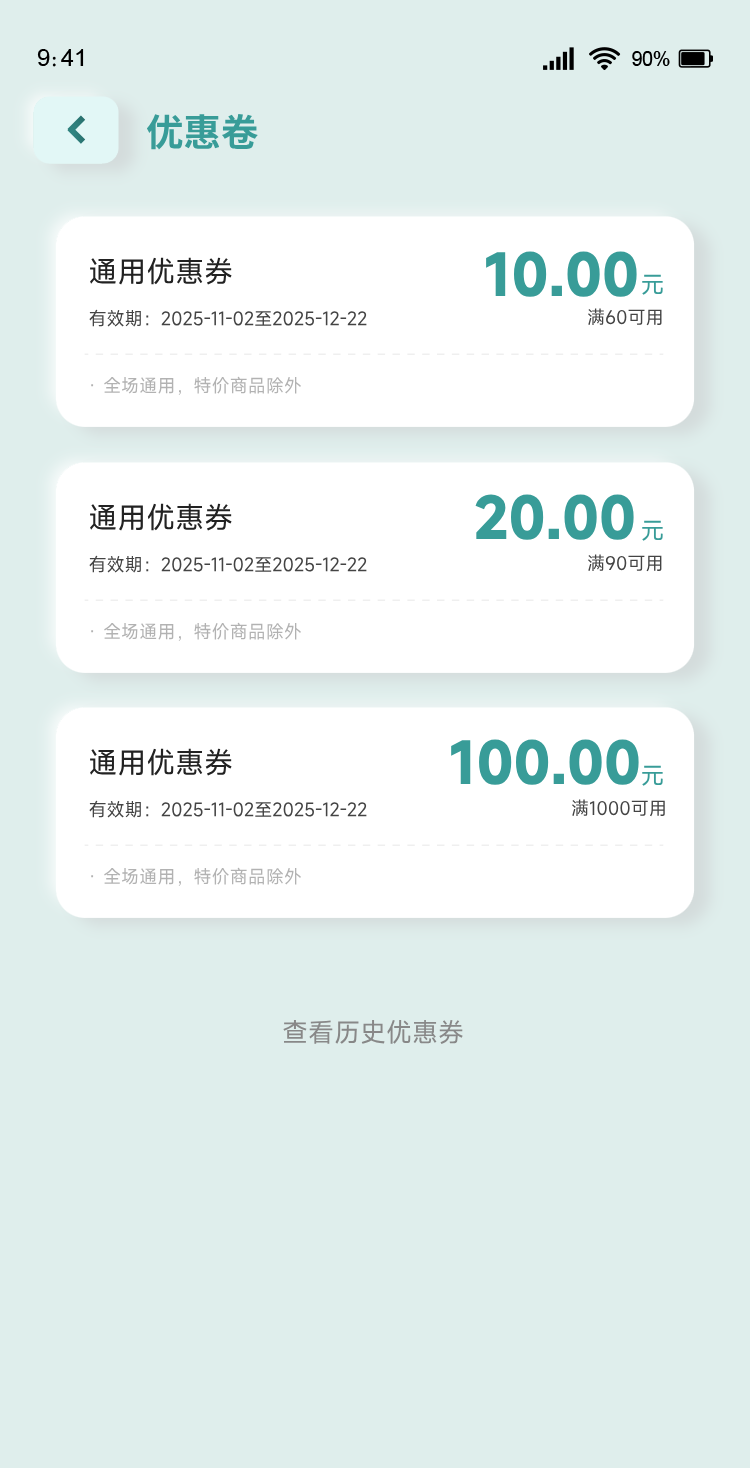
Task: Open 查看历史优惠券 history link
Action: coord(373,1032)
